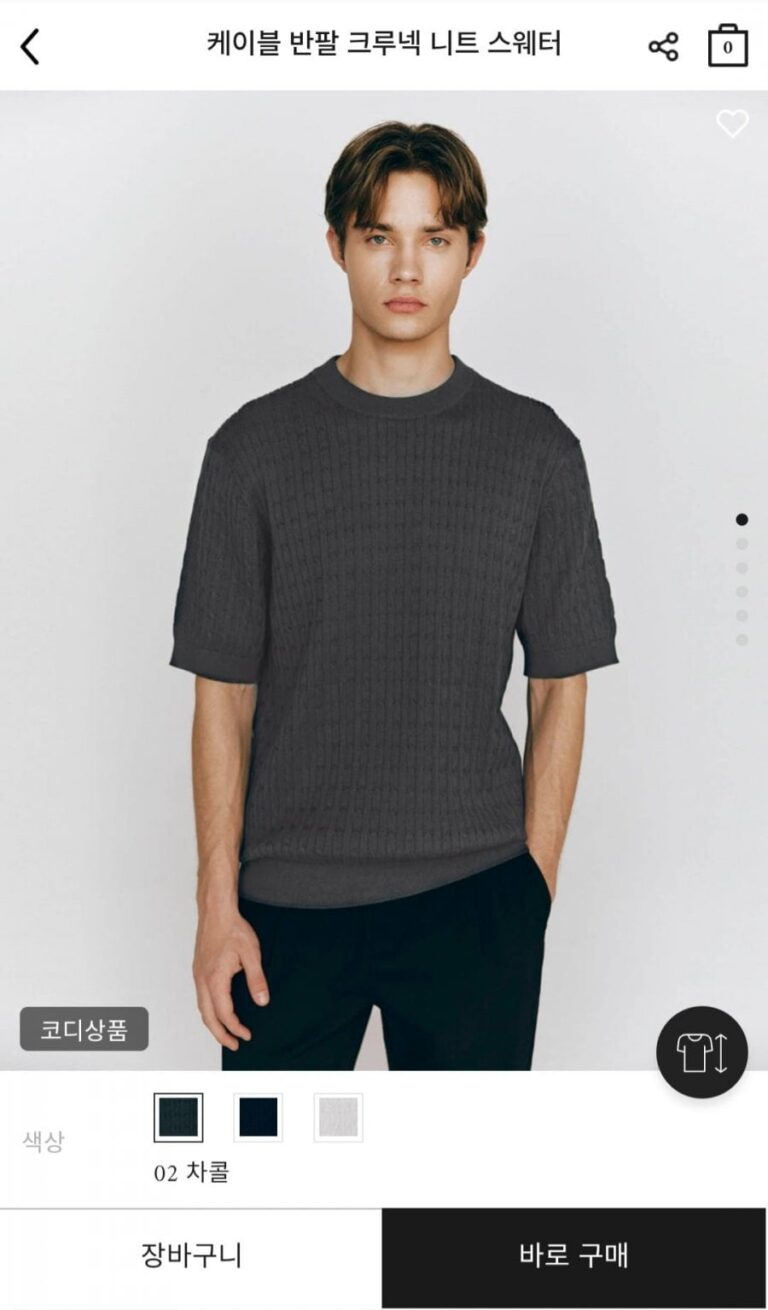Choose the navy color swatch
768x1310 pixels.
[x=258, y=1117]
